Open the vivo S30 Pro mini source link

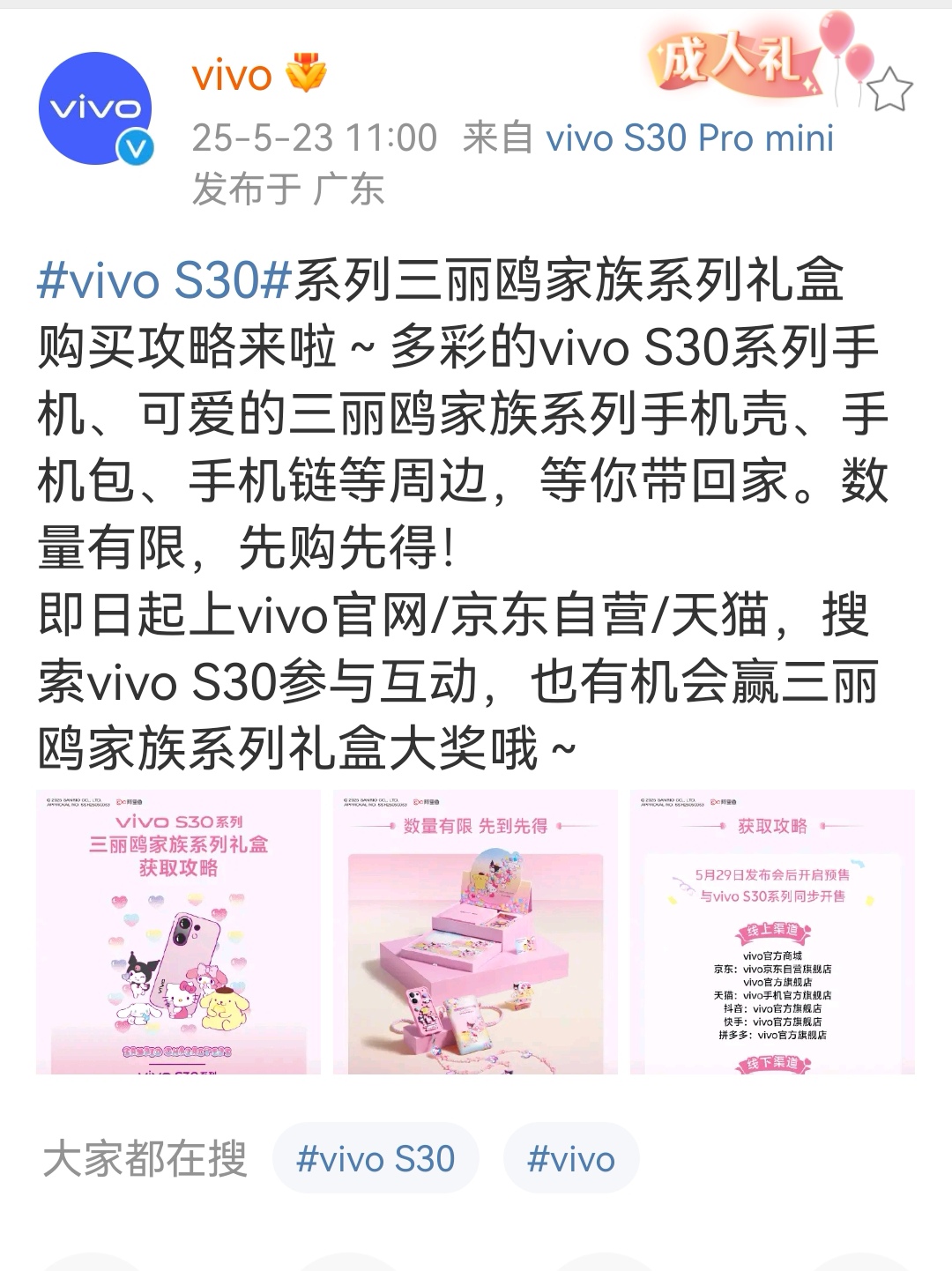(x=689, y=138)
